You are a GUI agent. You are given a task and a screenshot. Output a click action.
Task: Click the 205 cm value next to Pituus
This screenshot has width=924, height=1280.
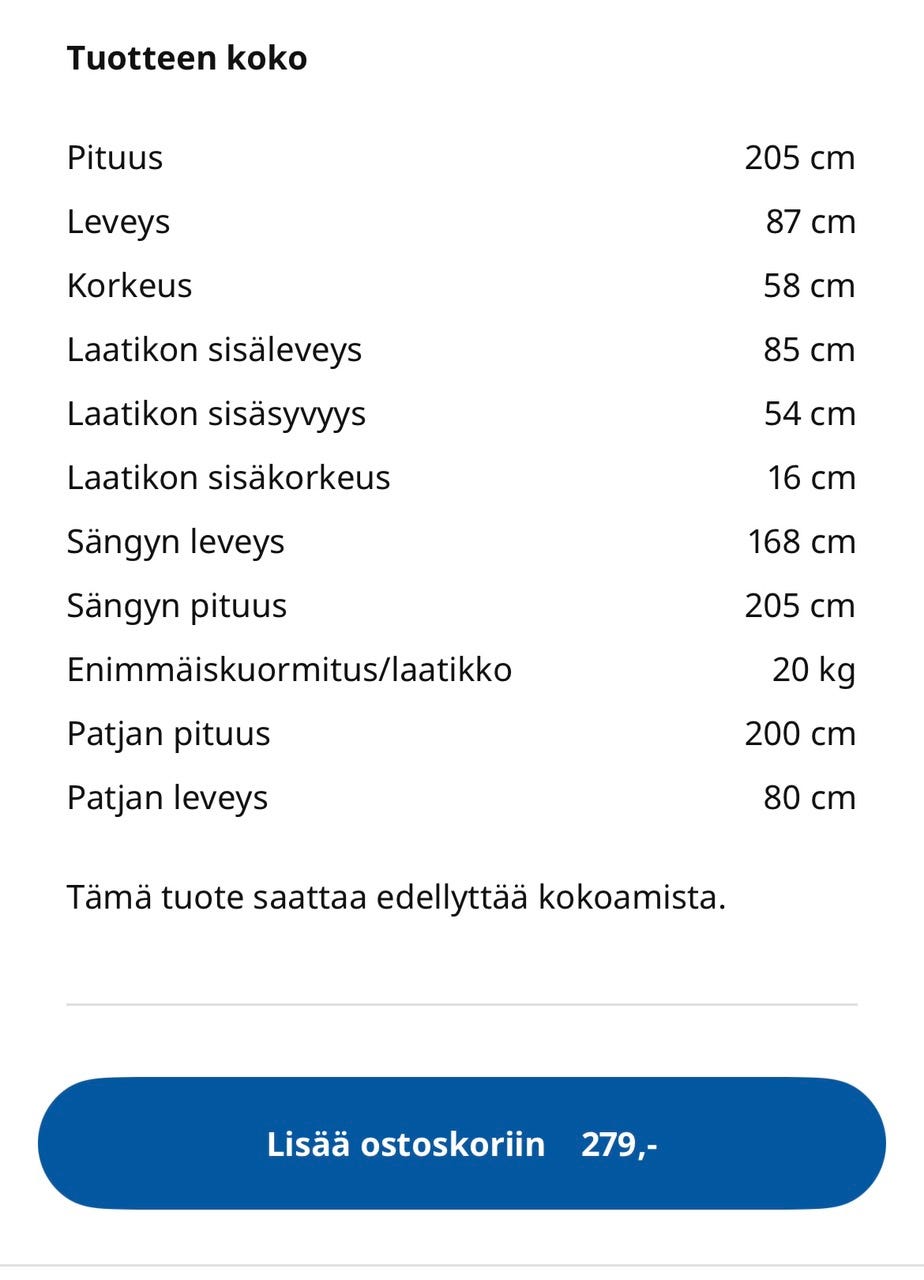[x=800, y=157]
